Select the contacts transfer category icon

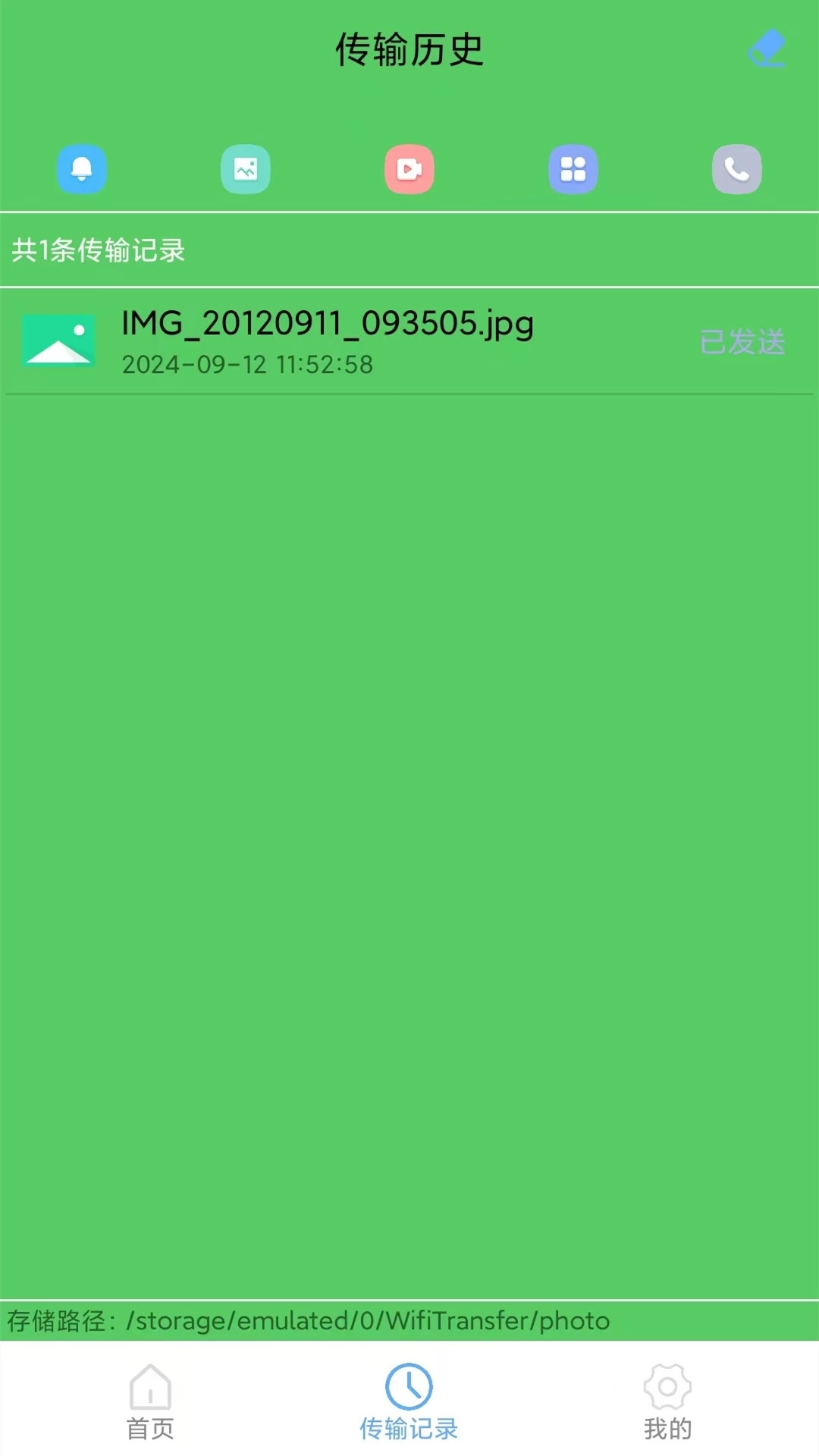point(737,169)
